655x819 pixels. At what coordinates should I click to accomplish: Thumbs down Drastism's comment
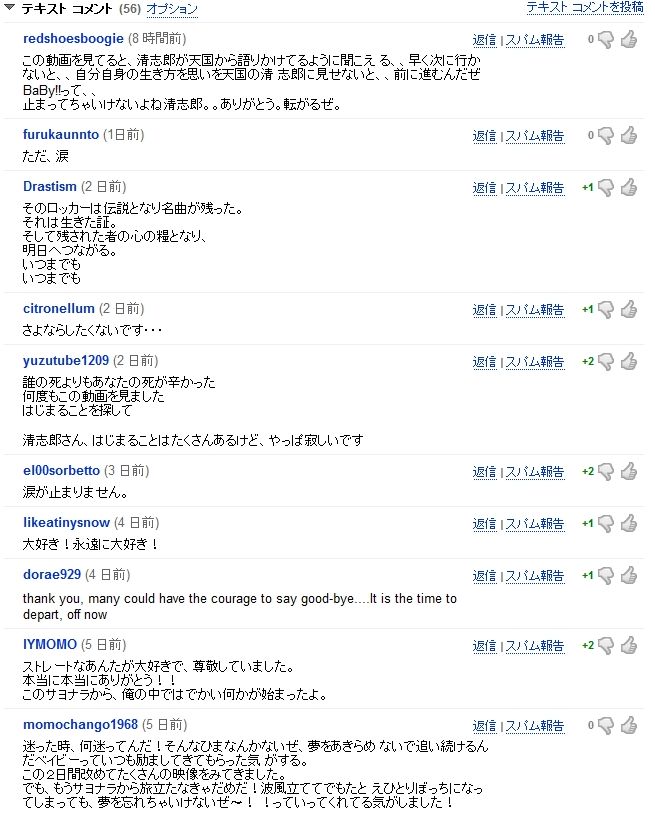(x=605, y=188)
